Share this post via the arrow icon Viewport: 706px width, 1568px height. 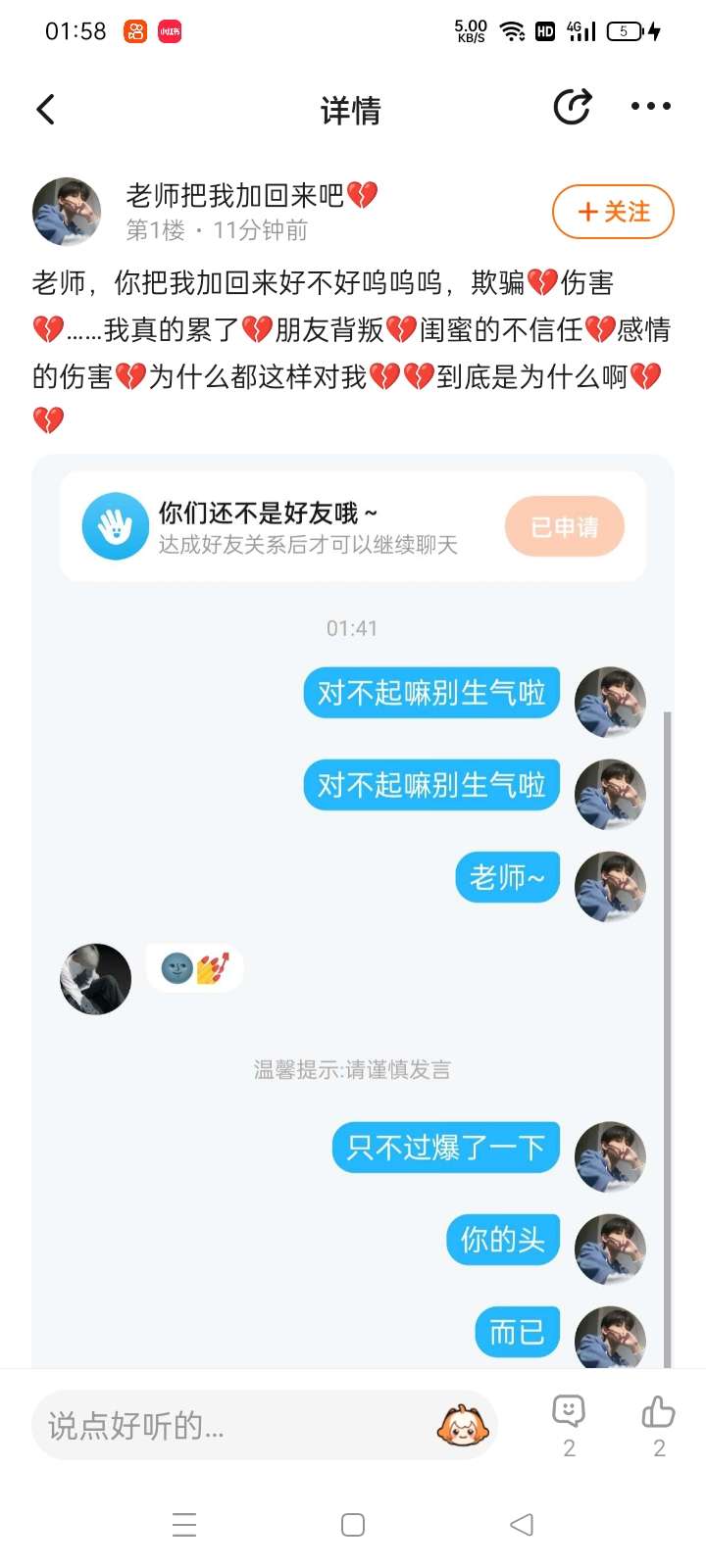[x=572, y=107]
